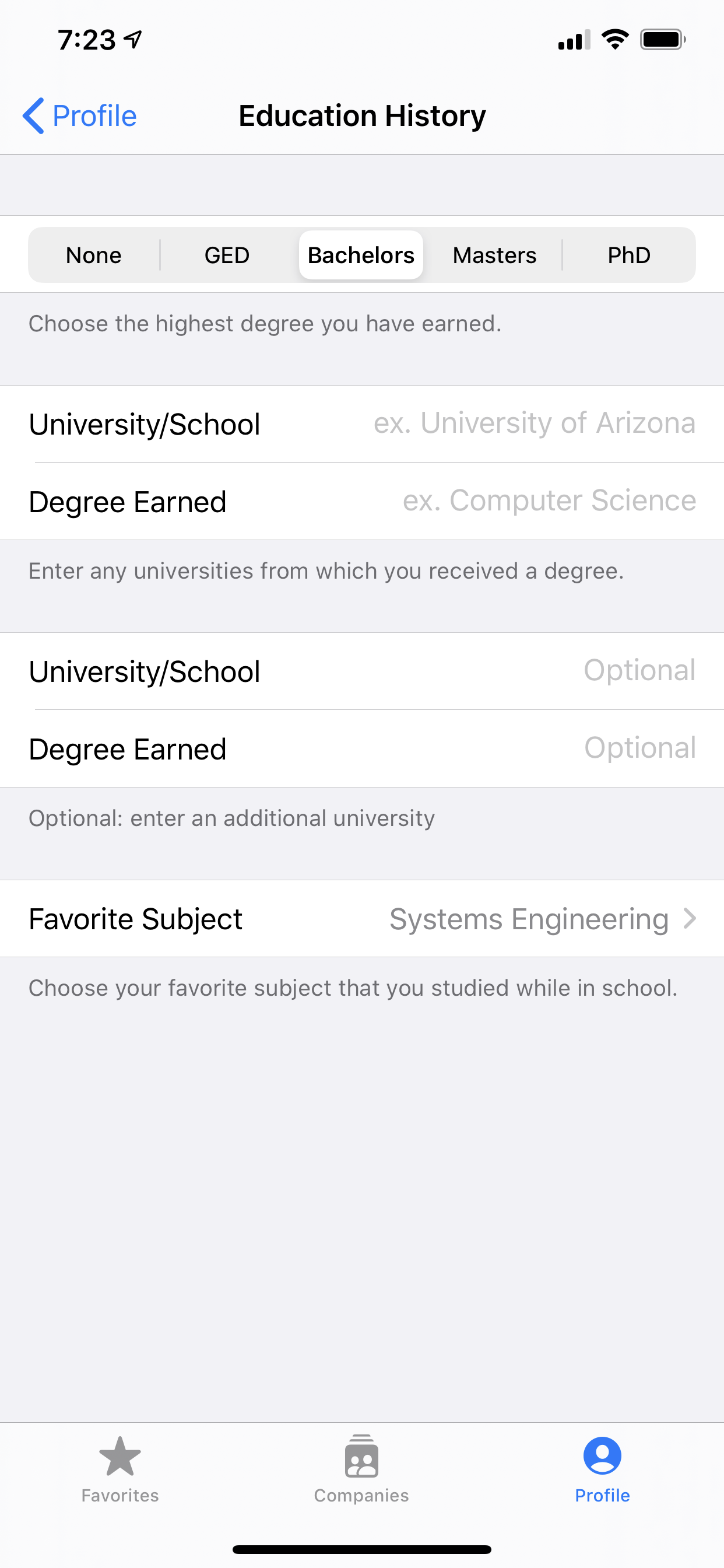The image size is (724, 1568).
Task: Choose the GED degree option
Action: (x=227, y=255)
